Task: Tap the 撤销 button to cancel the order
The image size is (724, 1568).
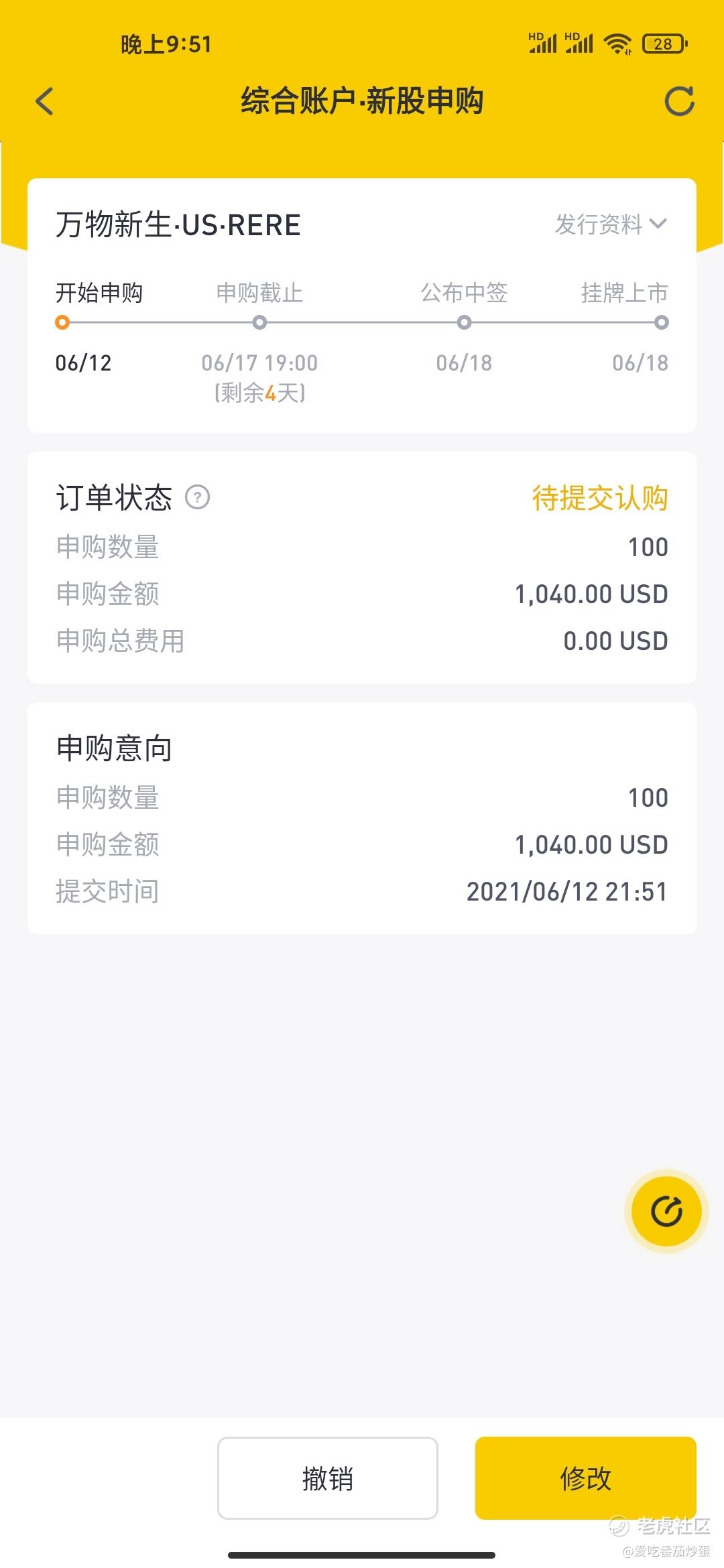Action: [327, 1478]
